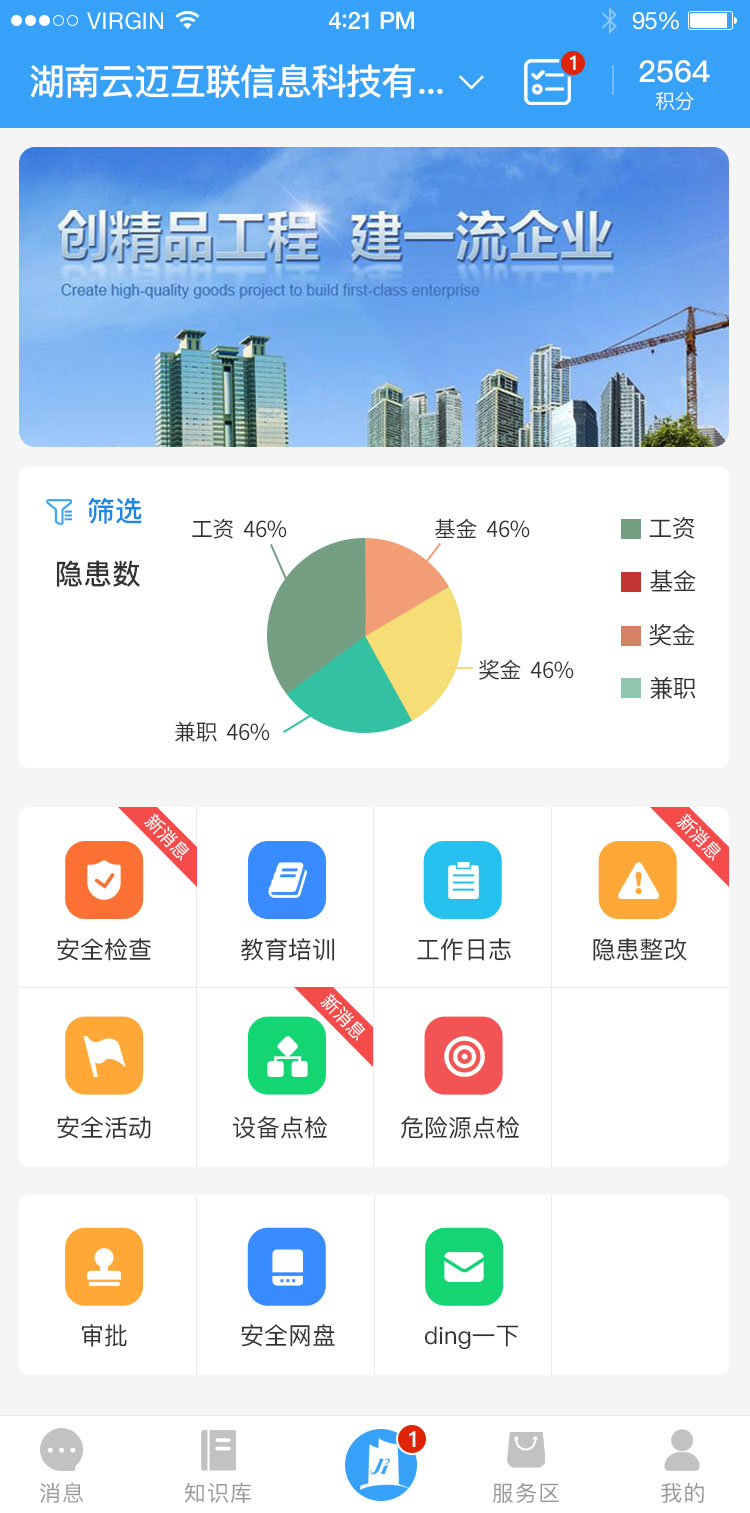Go to the 服务区 tab
750x1513 pixels.
pos(525,1465)
